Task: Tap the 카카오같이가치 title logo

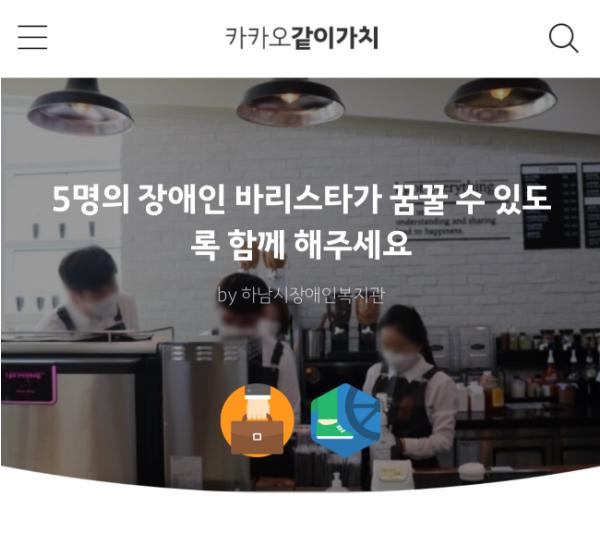Action: pyautogui.click(x=301, y=38)
